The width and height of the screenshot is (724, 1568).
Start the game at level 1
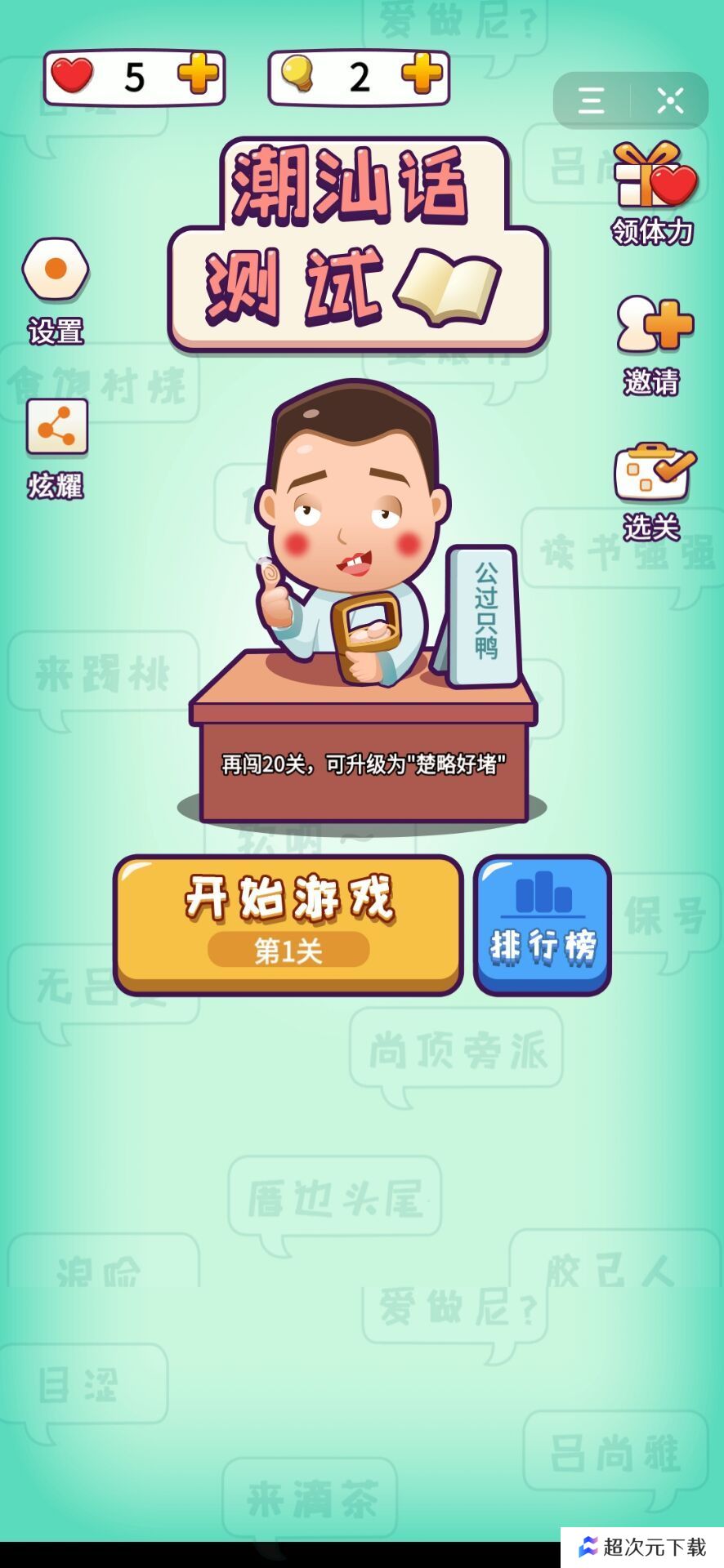tap(288, 924)
